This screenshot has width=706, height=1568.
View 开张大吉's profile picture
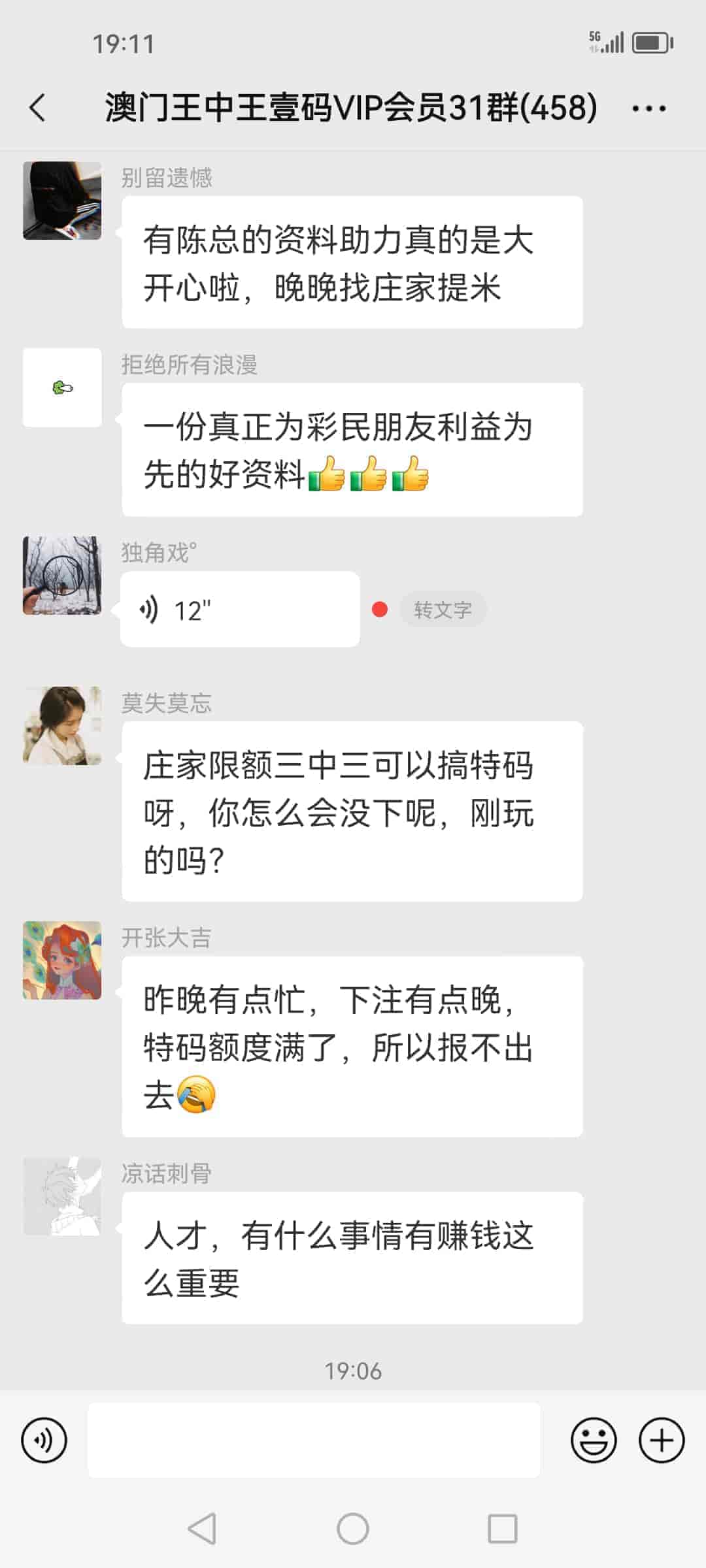62,960
